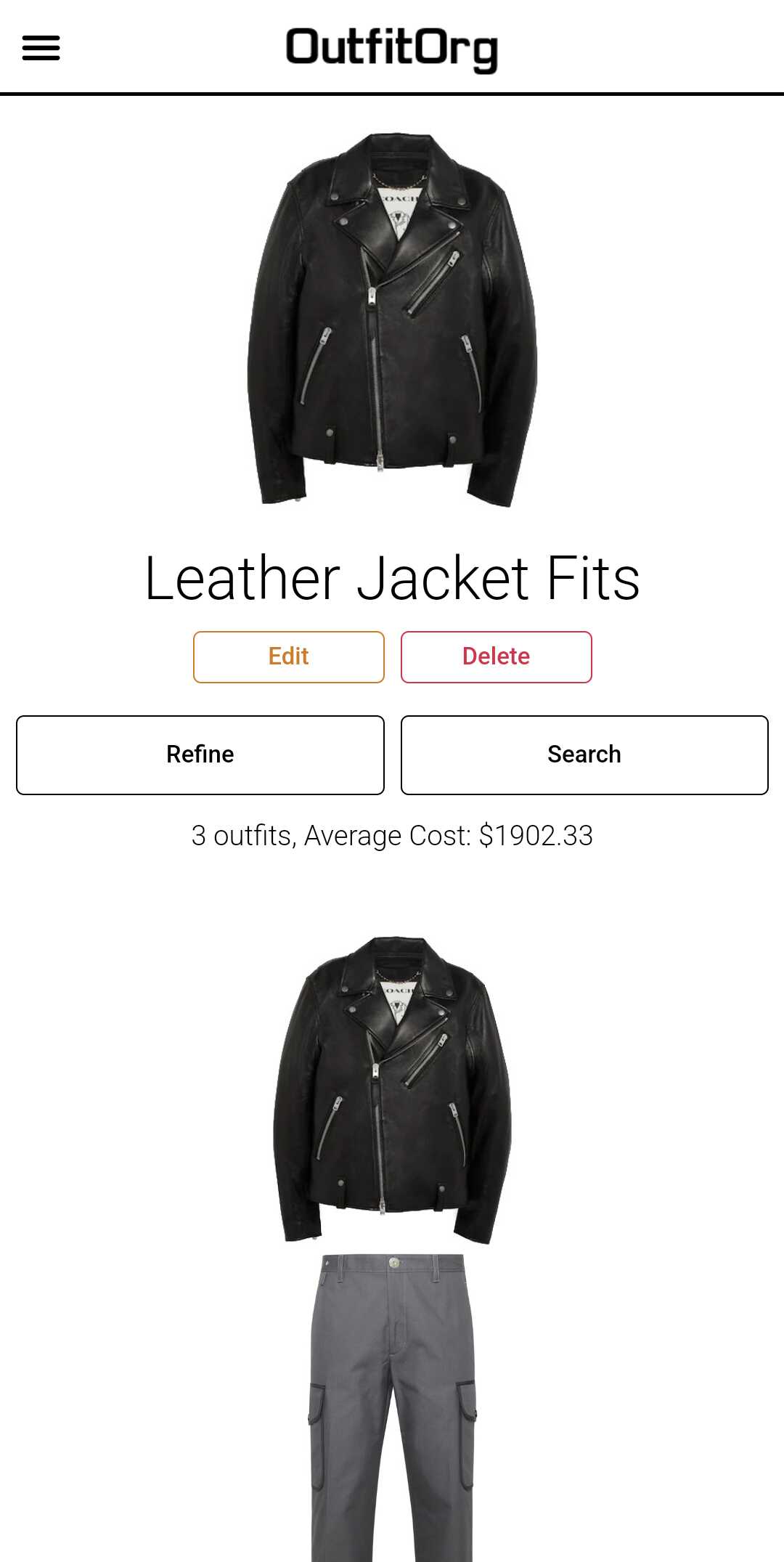Click the outfit count summary text
This screenshot has height=1562, width=784.
tap(392, 835)
